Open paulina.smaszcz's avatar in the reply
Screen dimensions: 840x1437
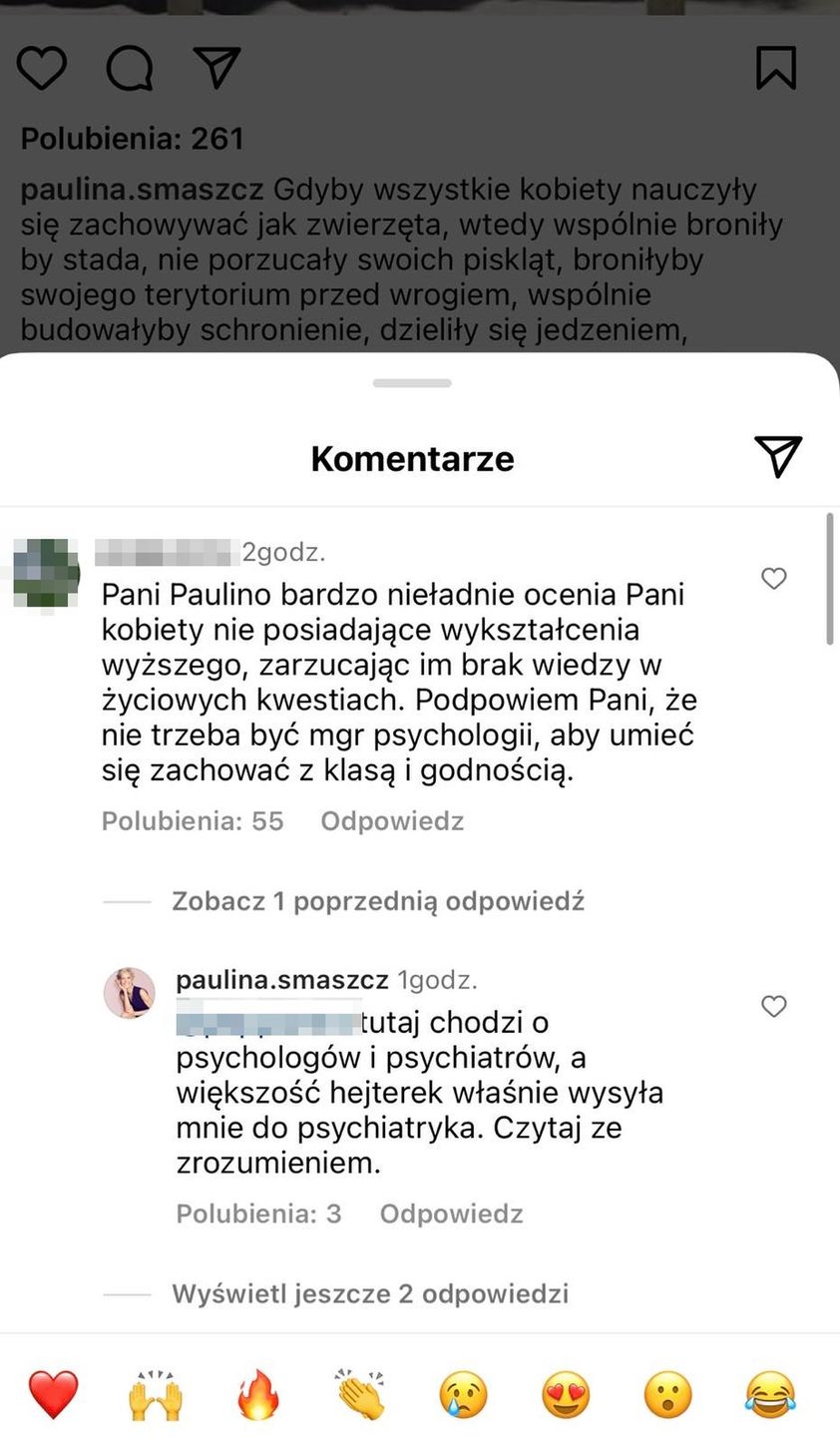[130, 993]
